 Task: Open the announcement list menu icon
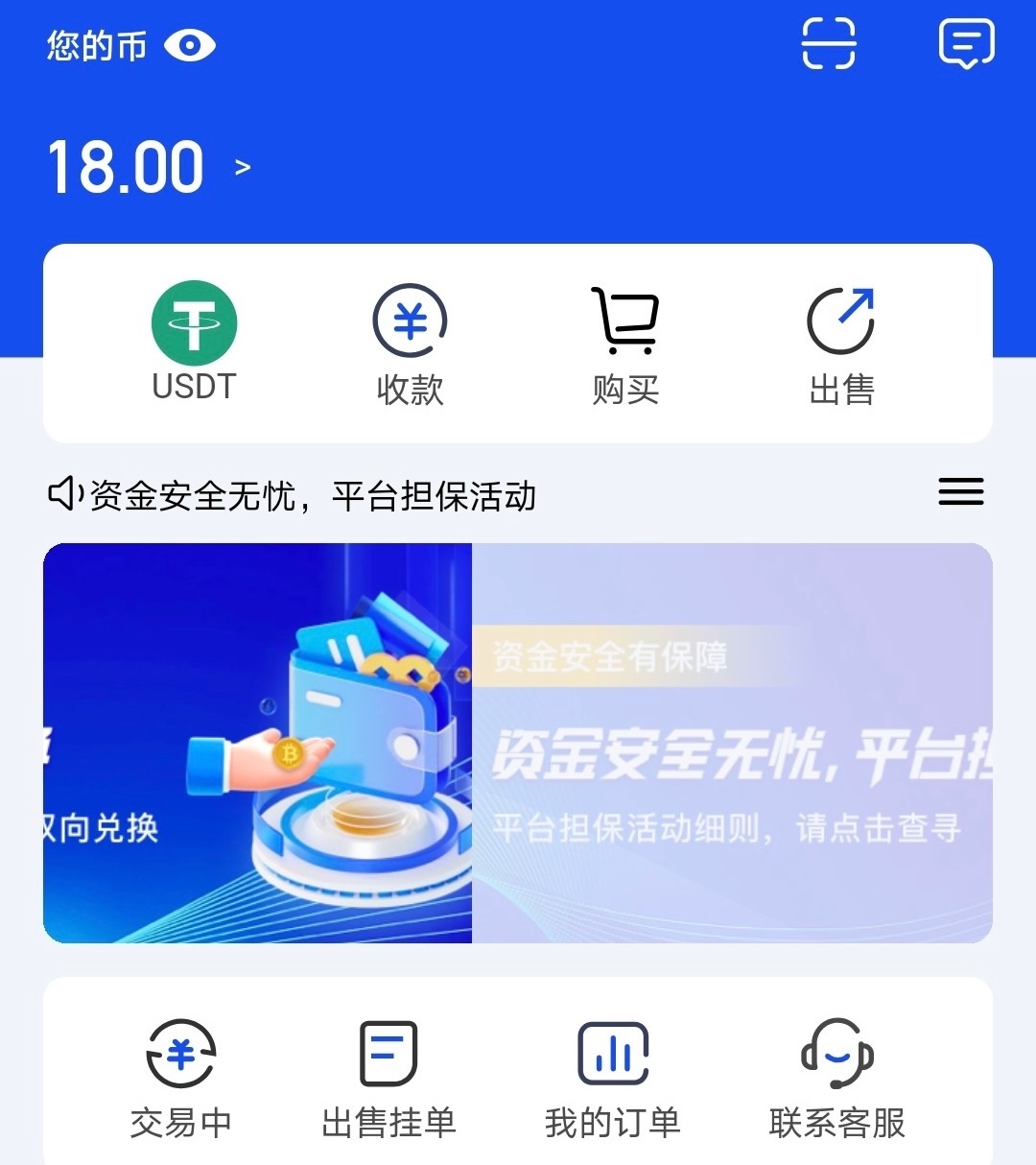coord(960,492)
